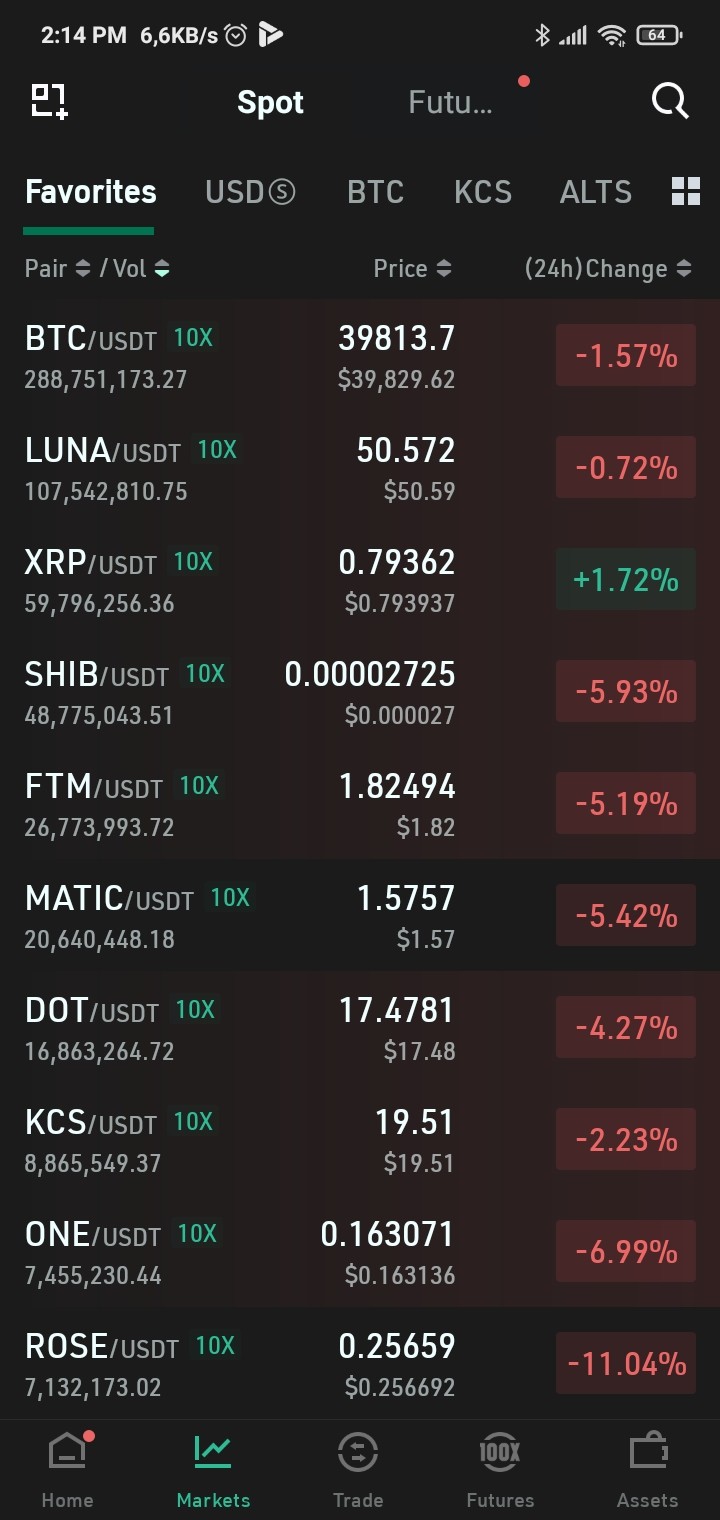Sort list by 24h Change

(x=608, y=268)
